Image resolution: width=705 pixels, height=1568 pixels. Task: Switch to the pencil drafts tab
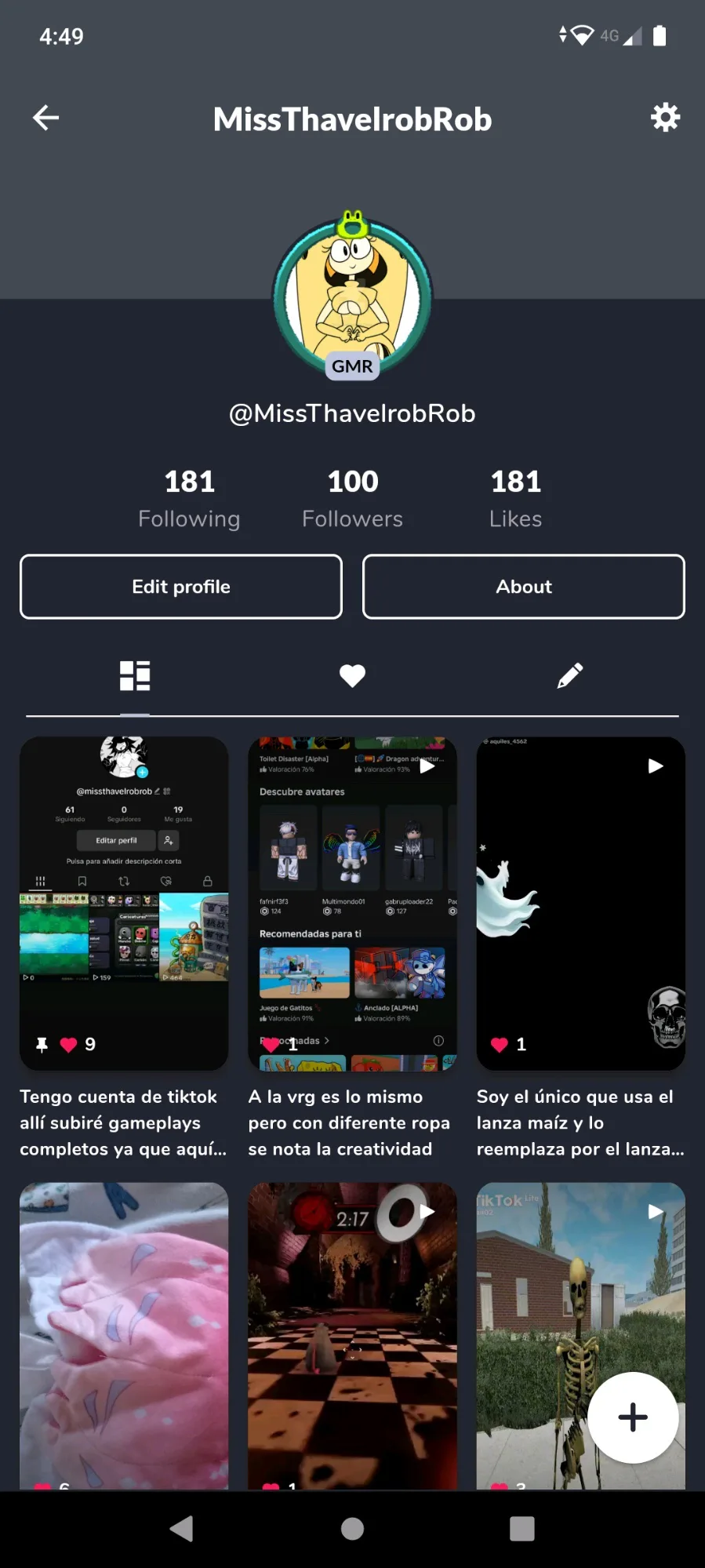point(570,675)
